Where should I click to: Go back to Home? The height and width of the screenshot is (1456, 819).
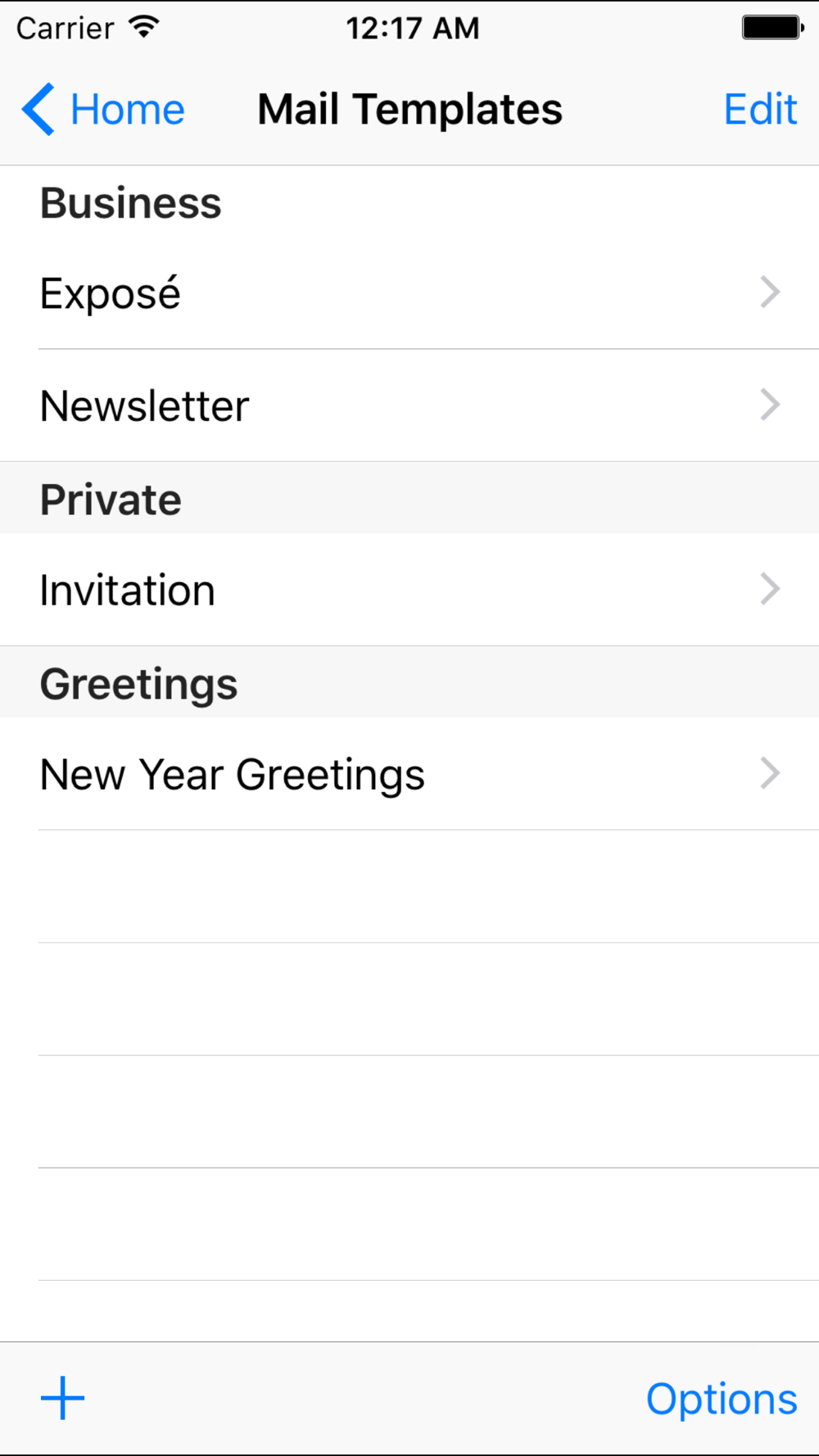coord(103,109)
